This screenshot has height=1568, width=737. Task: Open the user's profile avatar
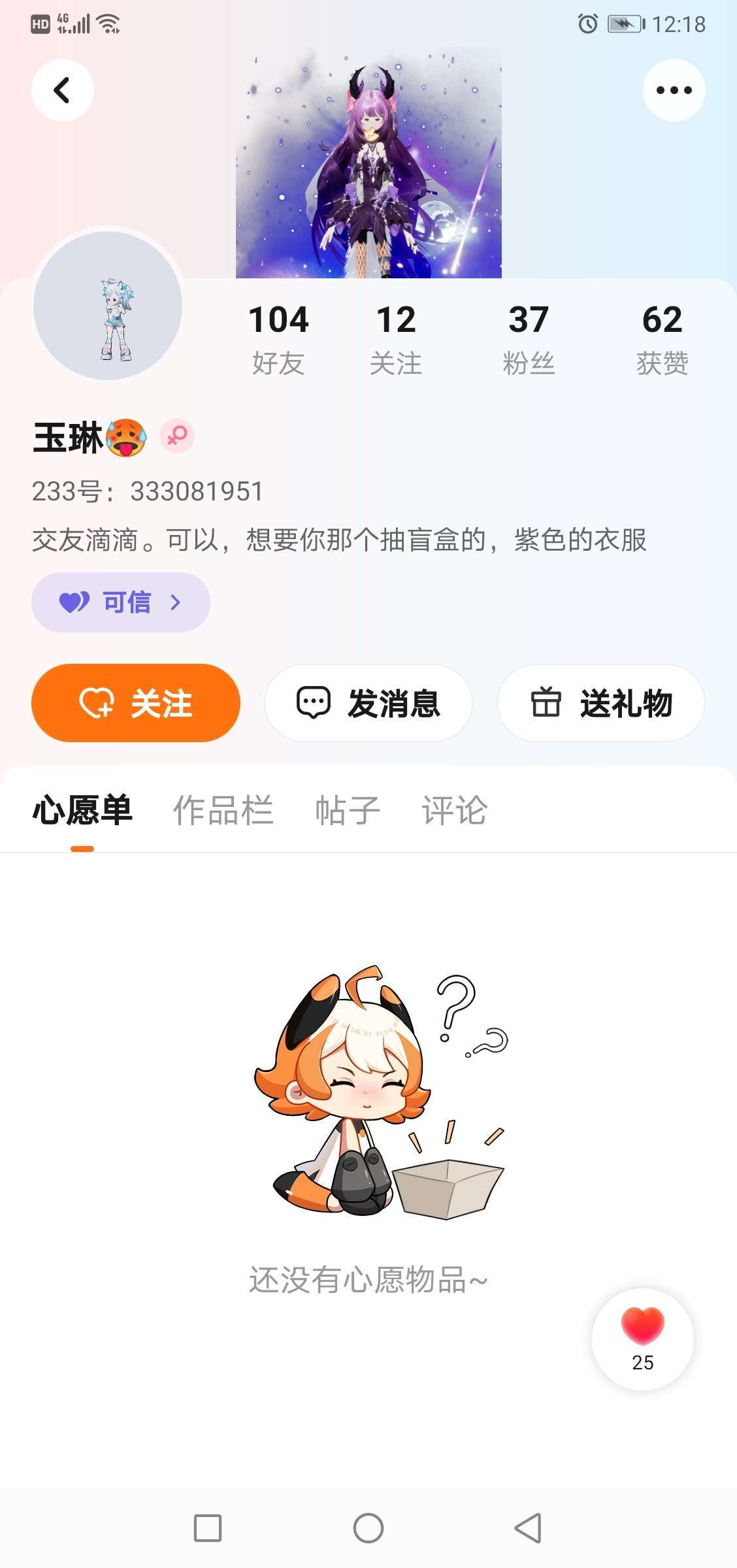coord(108,305)
